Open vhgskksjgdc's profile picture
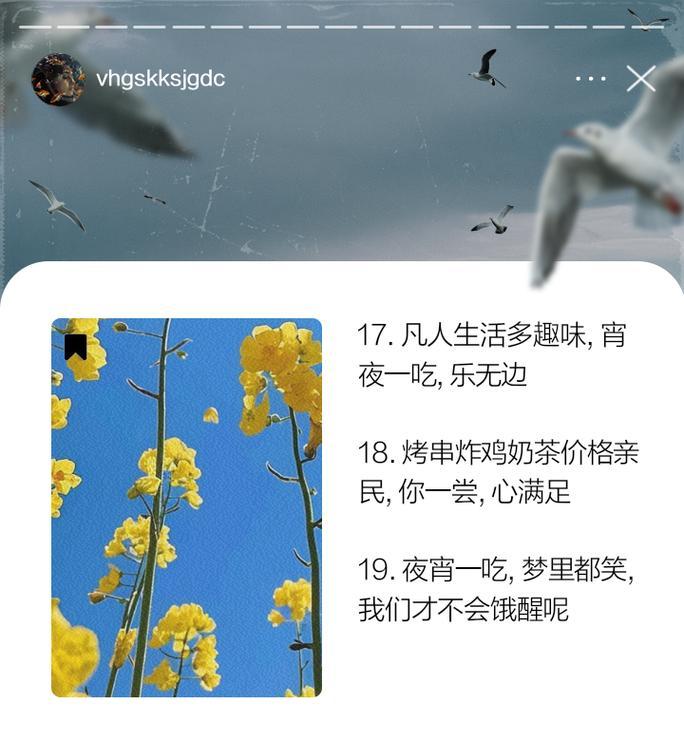This screenshot has height=729, width=684. [x=58, y=80]
